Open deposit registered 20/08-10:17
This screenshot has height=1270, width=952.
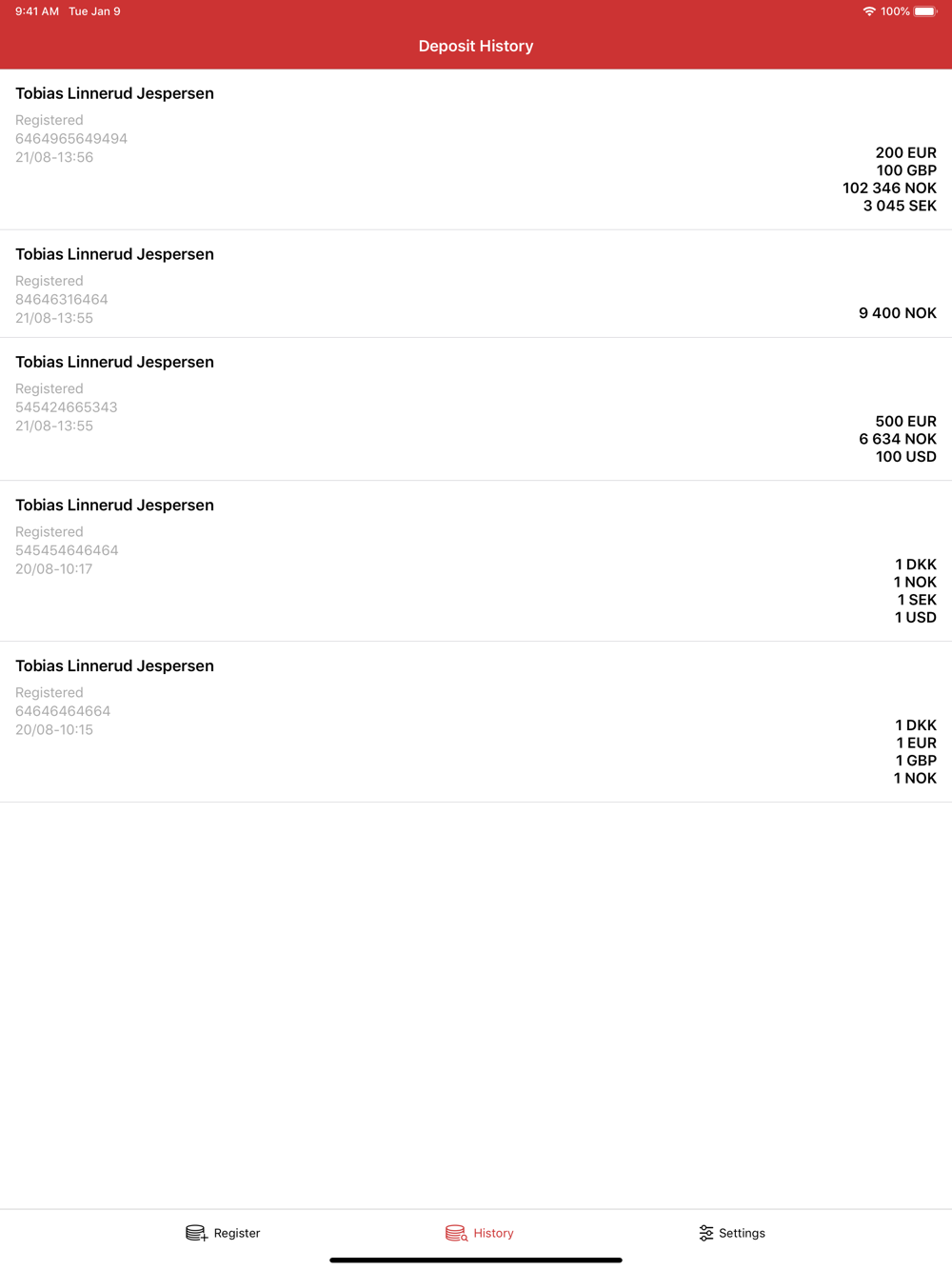(476, 561)
